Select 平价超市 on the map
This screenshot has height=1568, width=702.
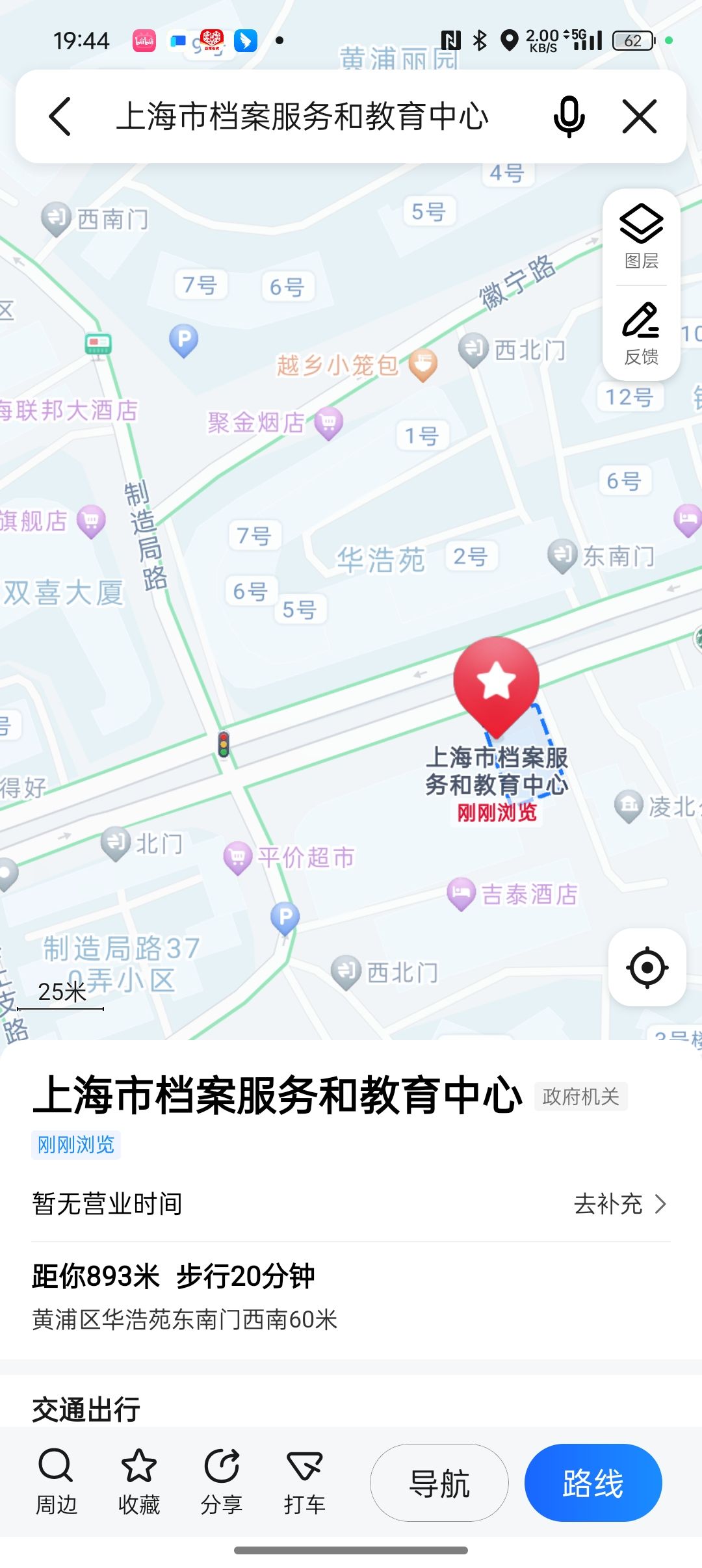[x=291, y=857]
